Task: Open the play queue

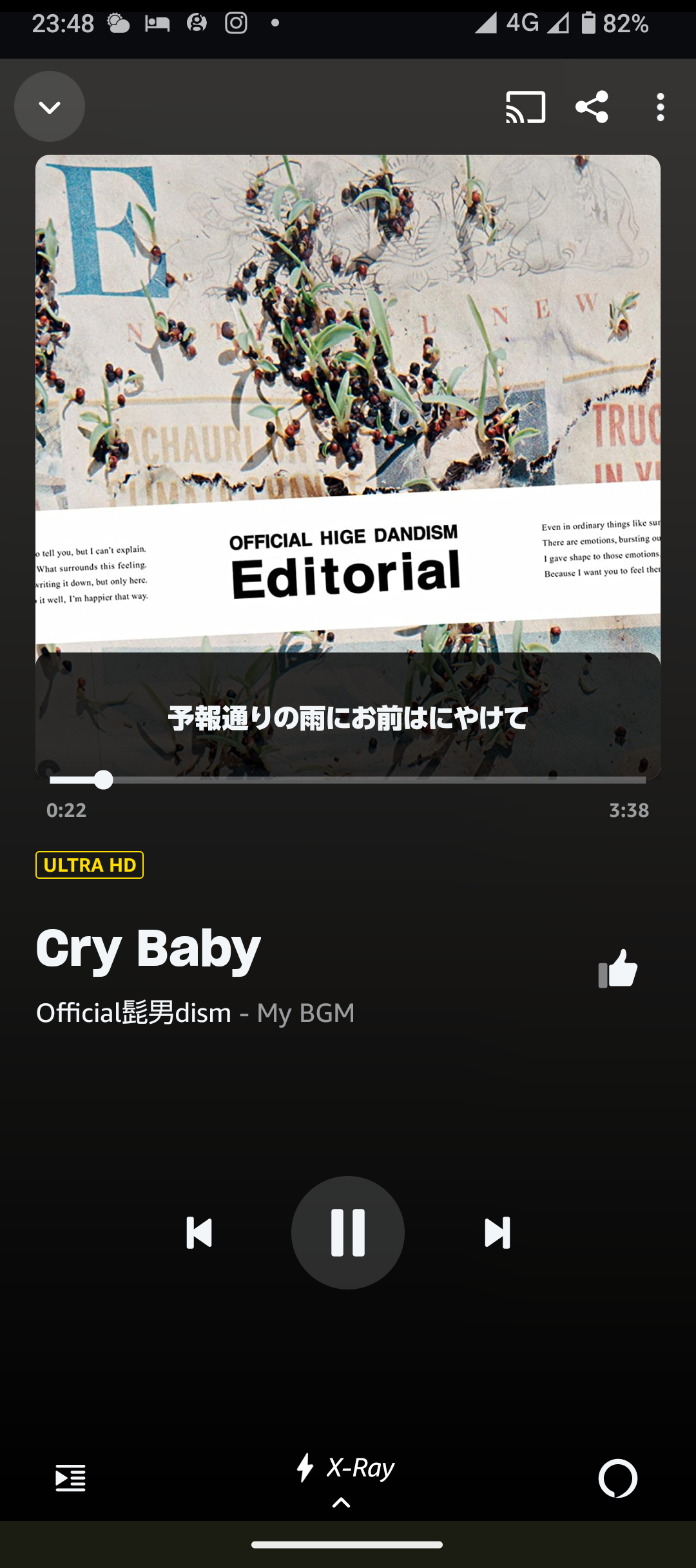Action: pos(70,1478)
